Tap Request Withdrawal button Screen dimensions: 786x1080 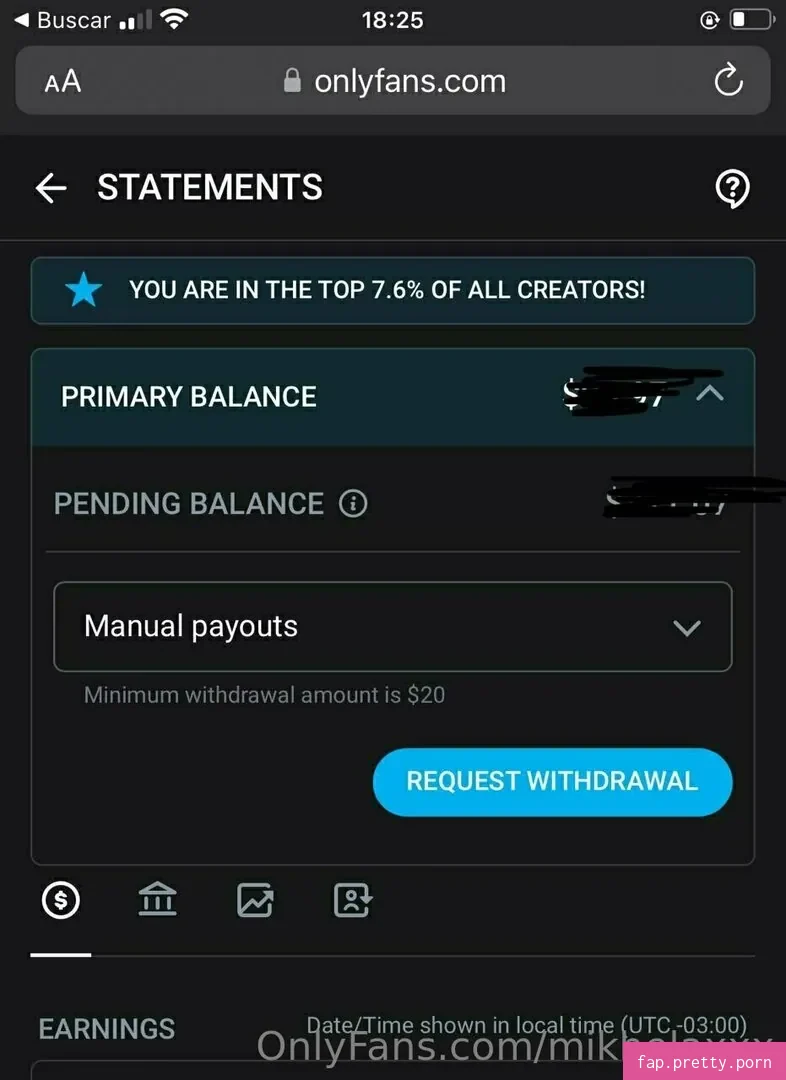552,781
